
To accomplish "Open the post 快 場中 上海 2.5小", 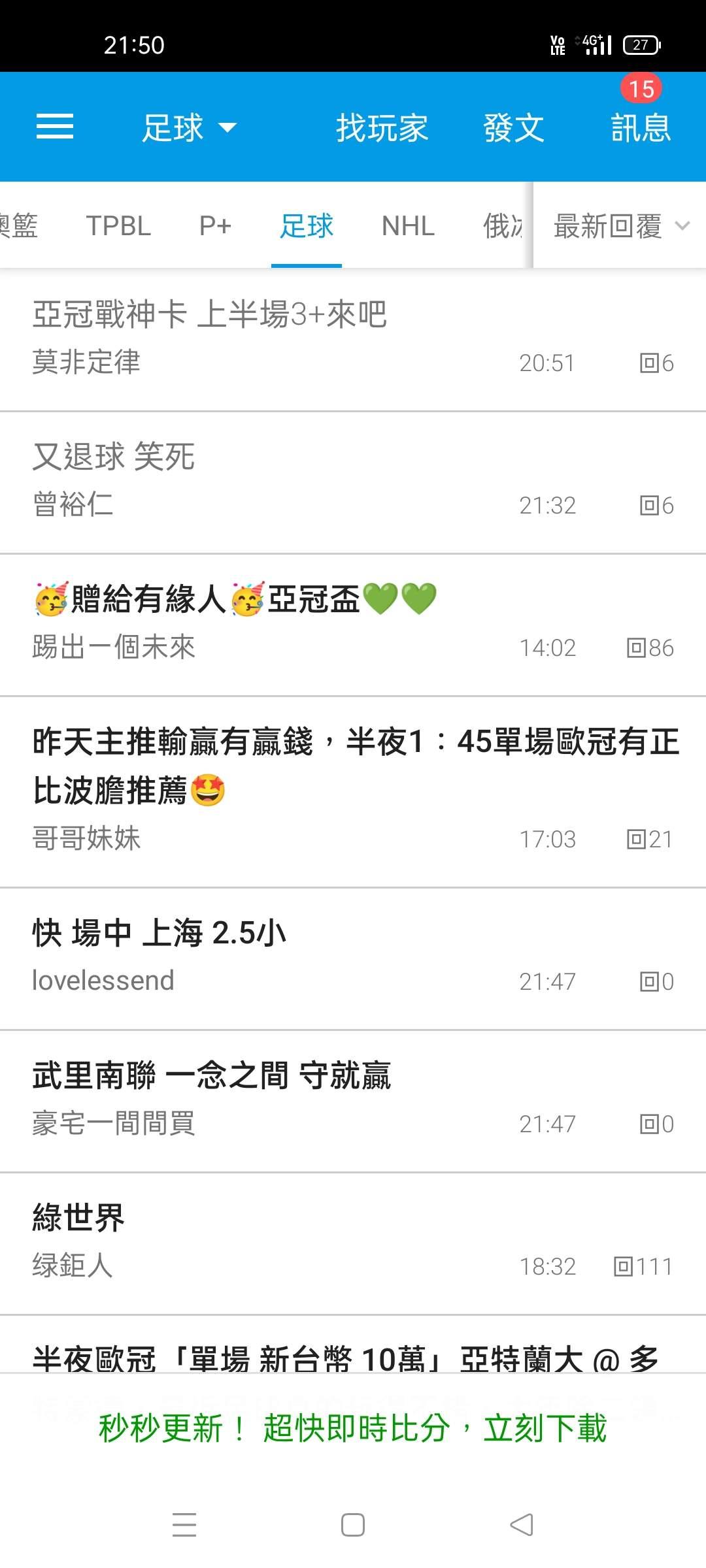I will tap(353, 959).
